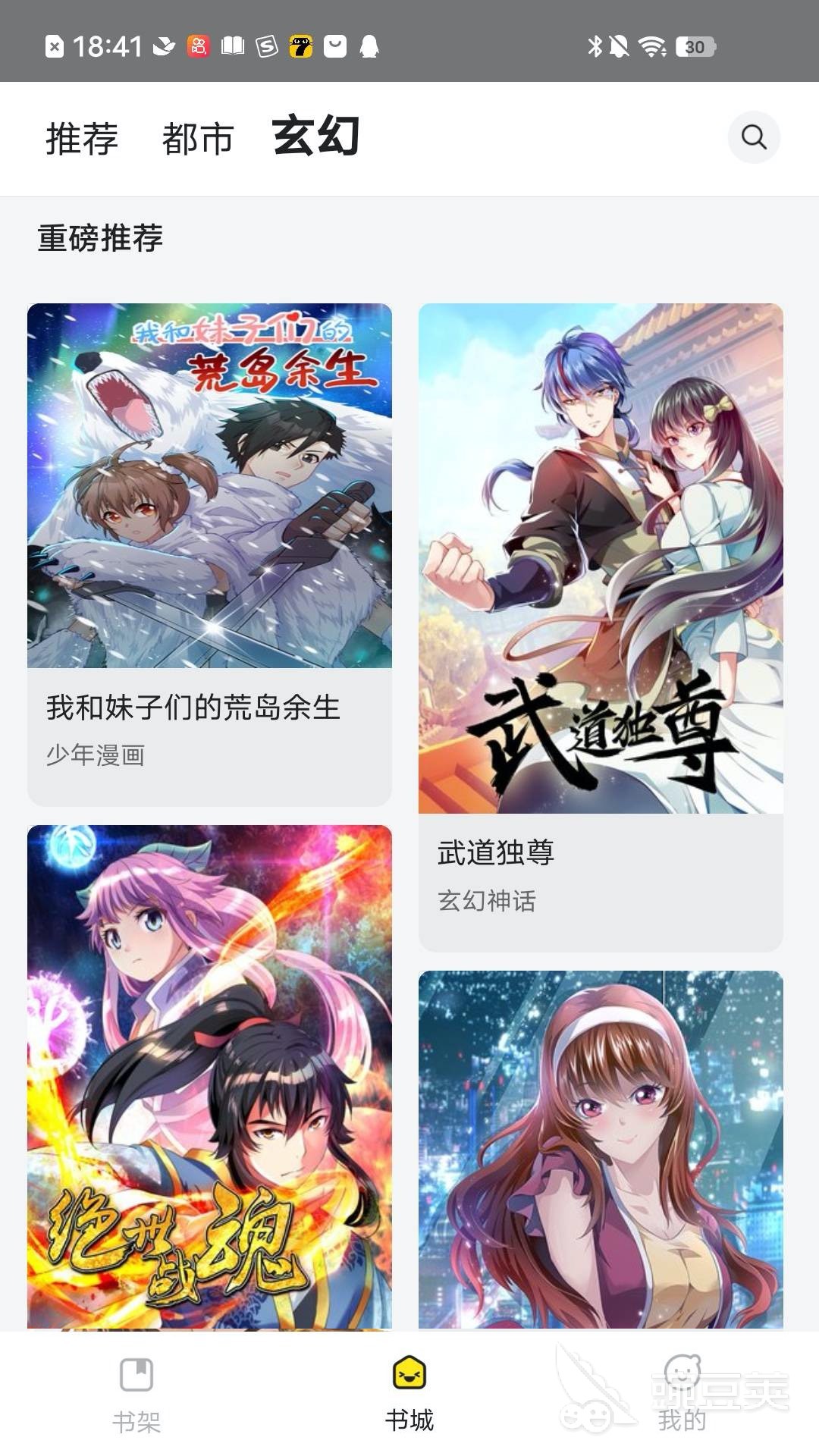819x1456 pixels.
Task: Tap the Kuaishou icon in the status bar
Action: click(x=196, y=45)
